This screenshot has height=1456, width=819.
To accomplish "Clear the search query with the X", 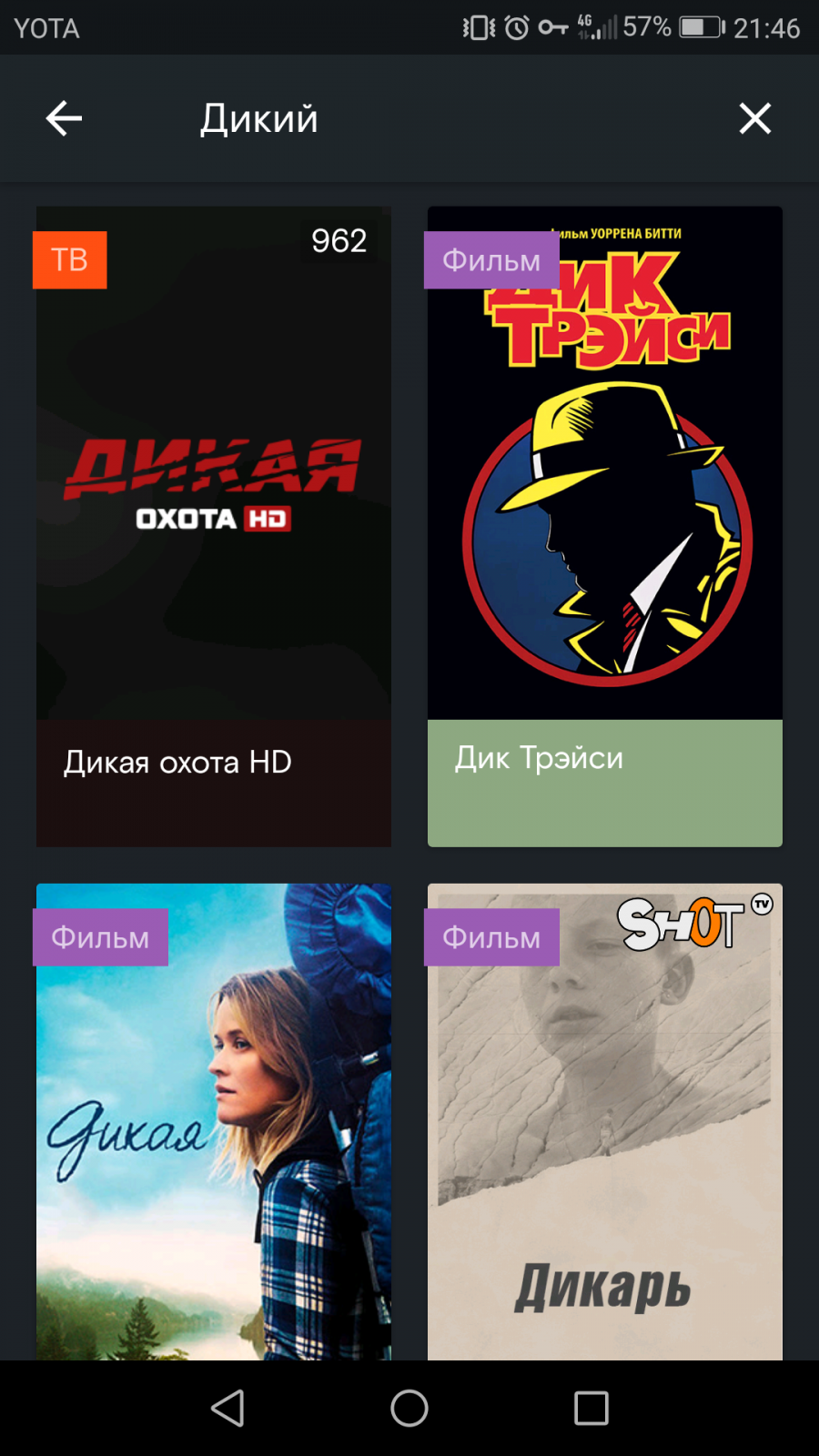I will pyautogui.click(x=754, y=118).
